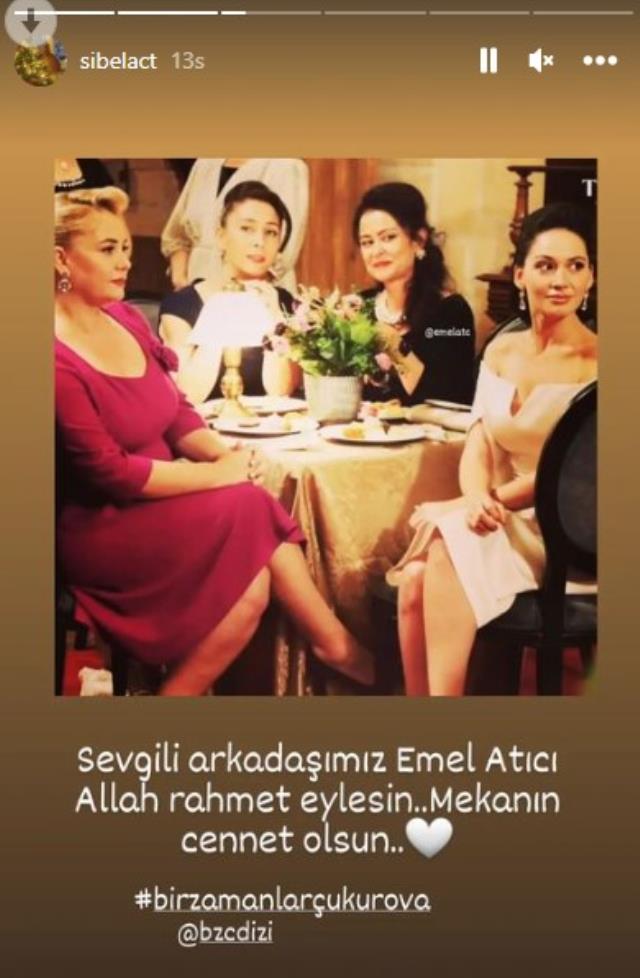Tap the download arrow icon
Image resolution: width=640 pixels, height=978 pixels.
pos(31,19)
